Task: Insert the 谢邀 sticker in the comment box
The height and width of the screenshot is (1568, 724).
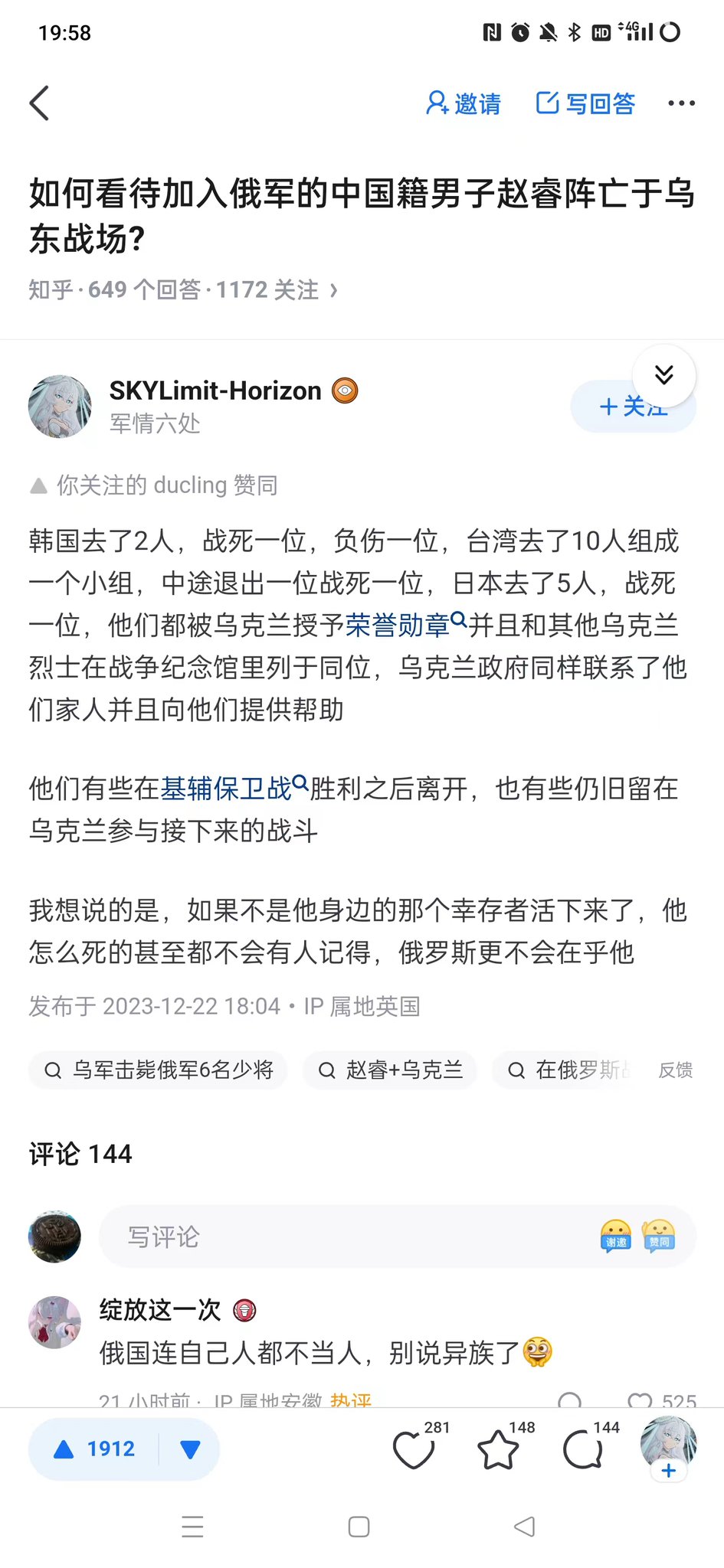Action: (x=615, y=1236)
